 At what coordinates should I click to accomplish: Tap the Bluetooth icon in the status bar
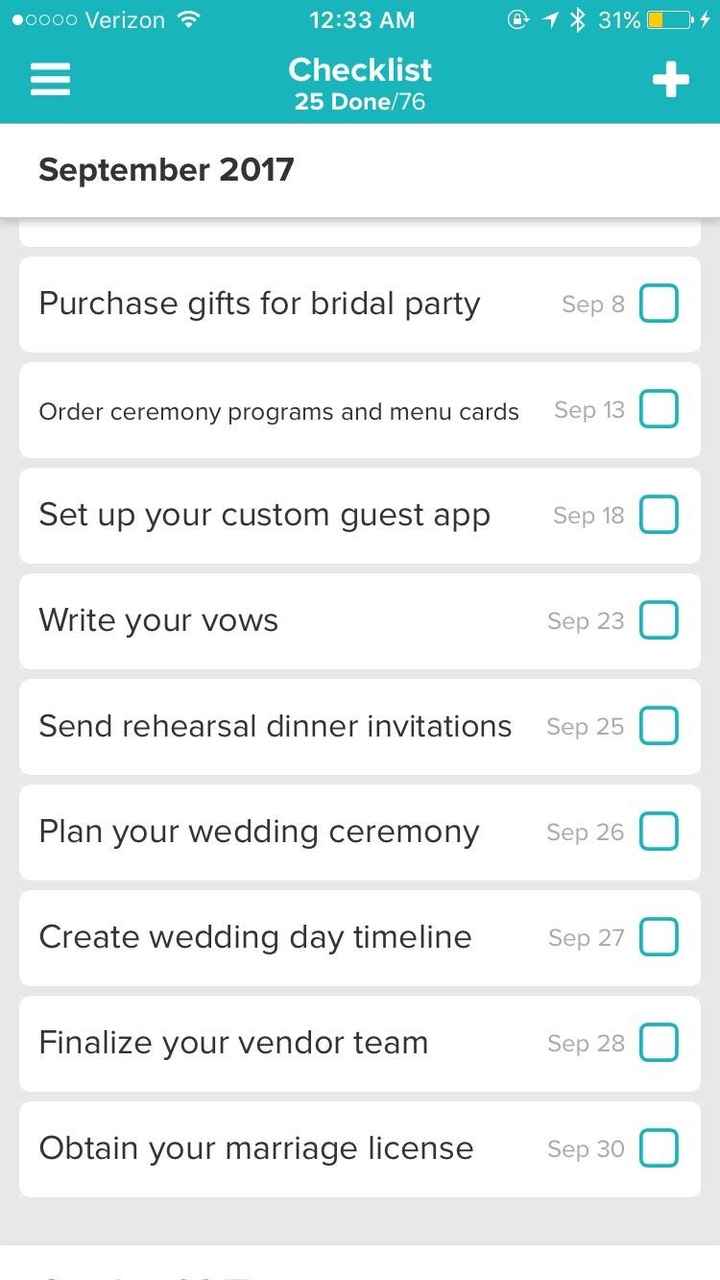coord(578,18)
